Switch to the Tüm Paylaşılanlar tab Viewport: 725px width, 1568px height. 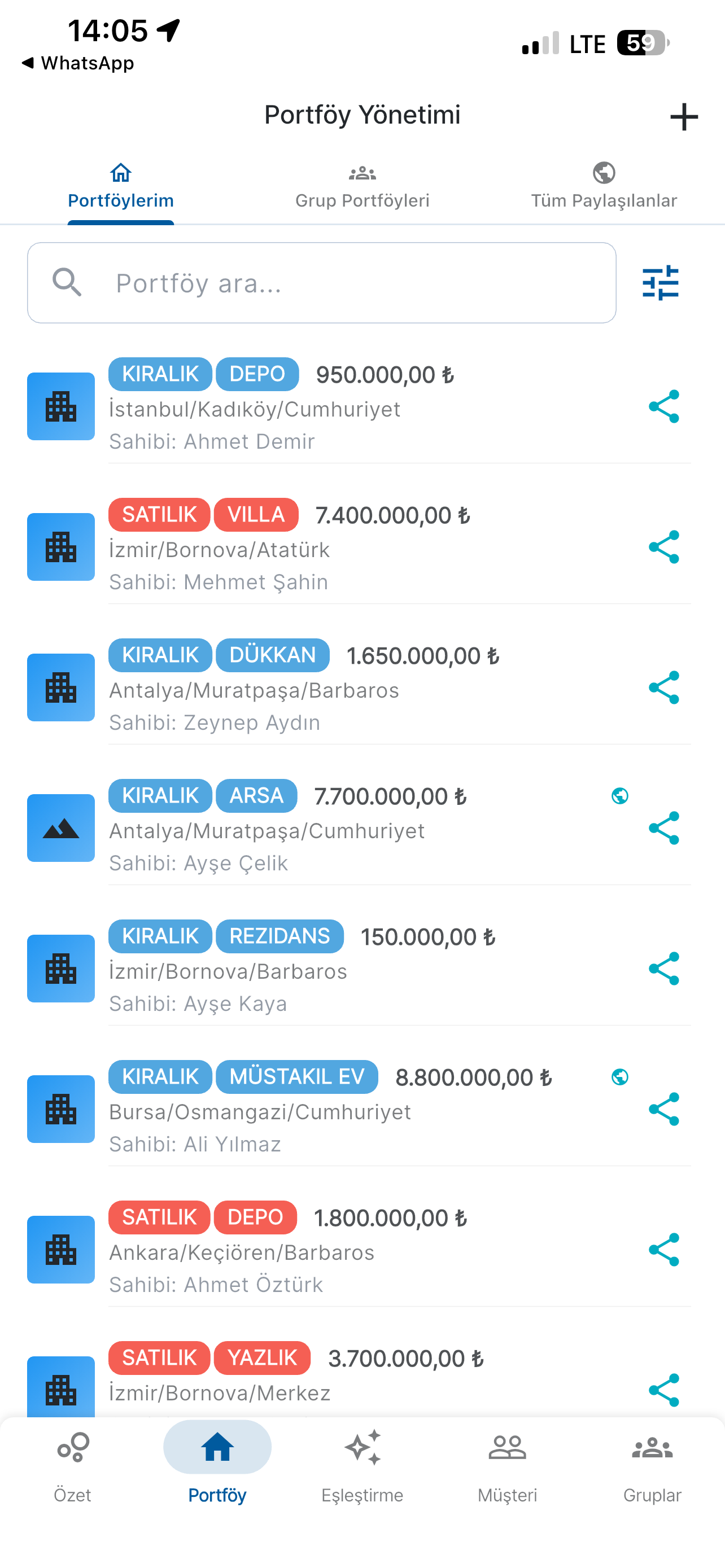coord(604,187)
